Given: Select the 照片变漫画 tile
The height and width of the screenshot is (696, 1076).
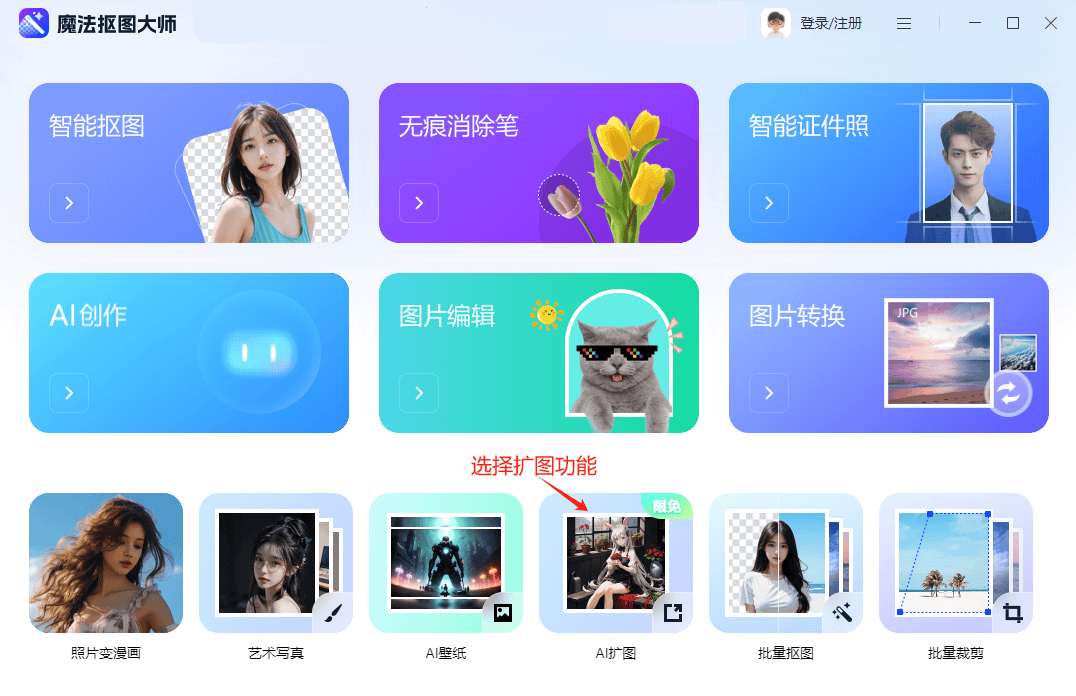Looking at the screenshot, I should point(106,563).
